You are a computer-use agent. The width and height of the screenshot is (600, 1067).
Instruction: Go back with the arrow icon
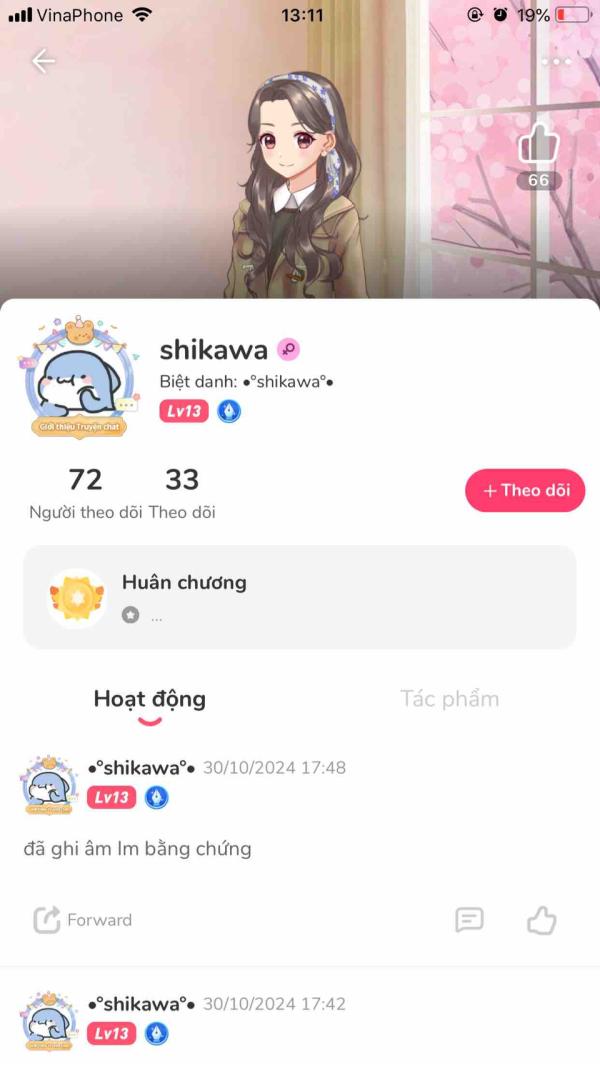tap(43, 61)
